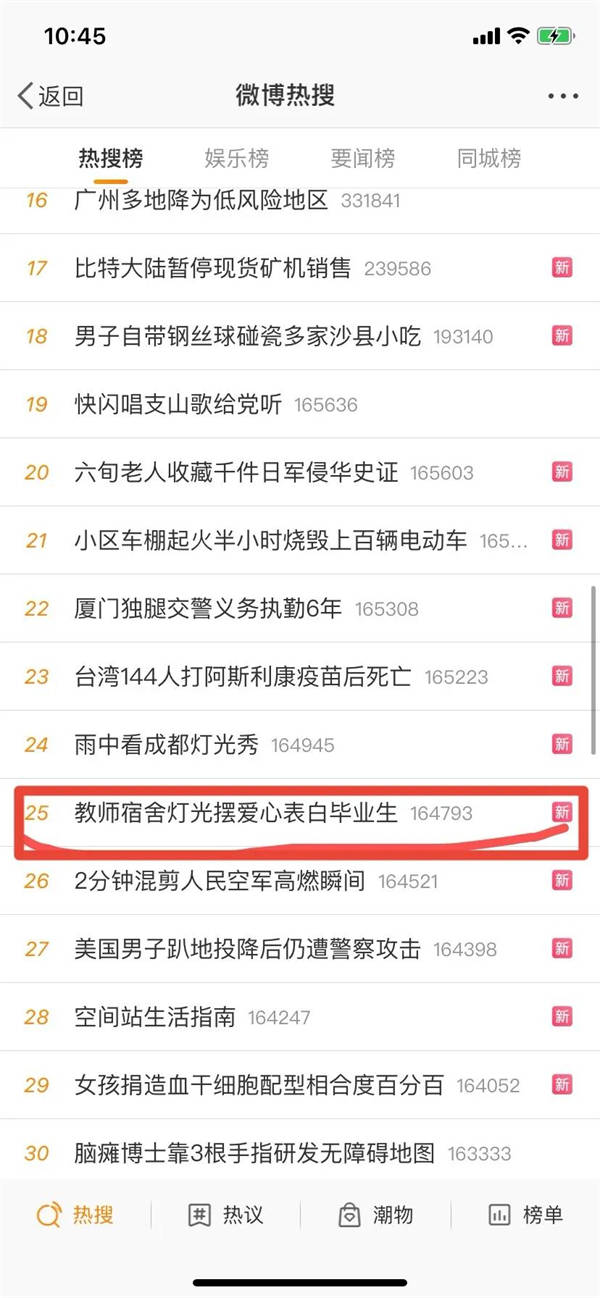Open the three-dot overflow menu
The width and height of the screenshot is (600, 1298).
pos(563,96)
